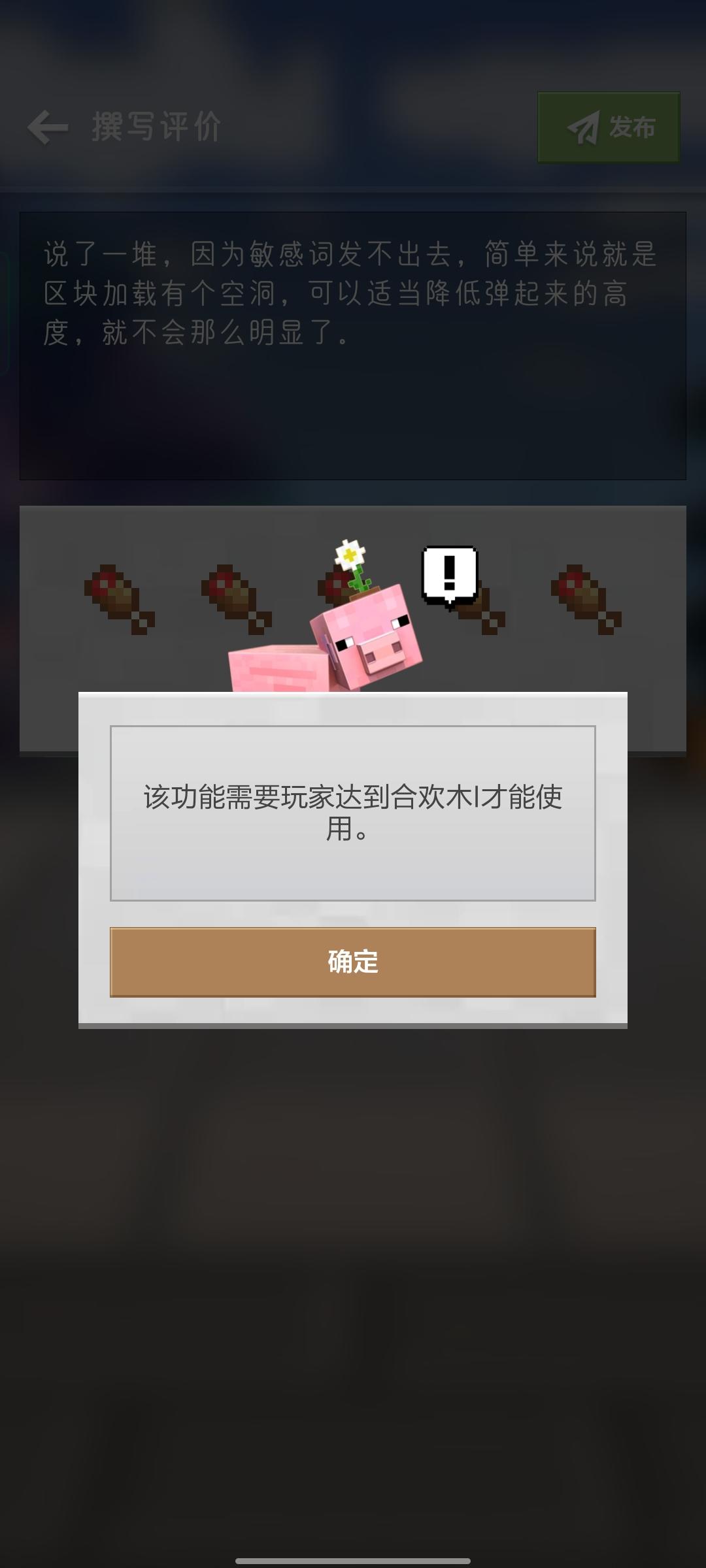Click the 撰写评价 header title

tap(157, 126)
